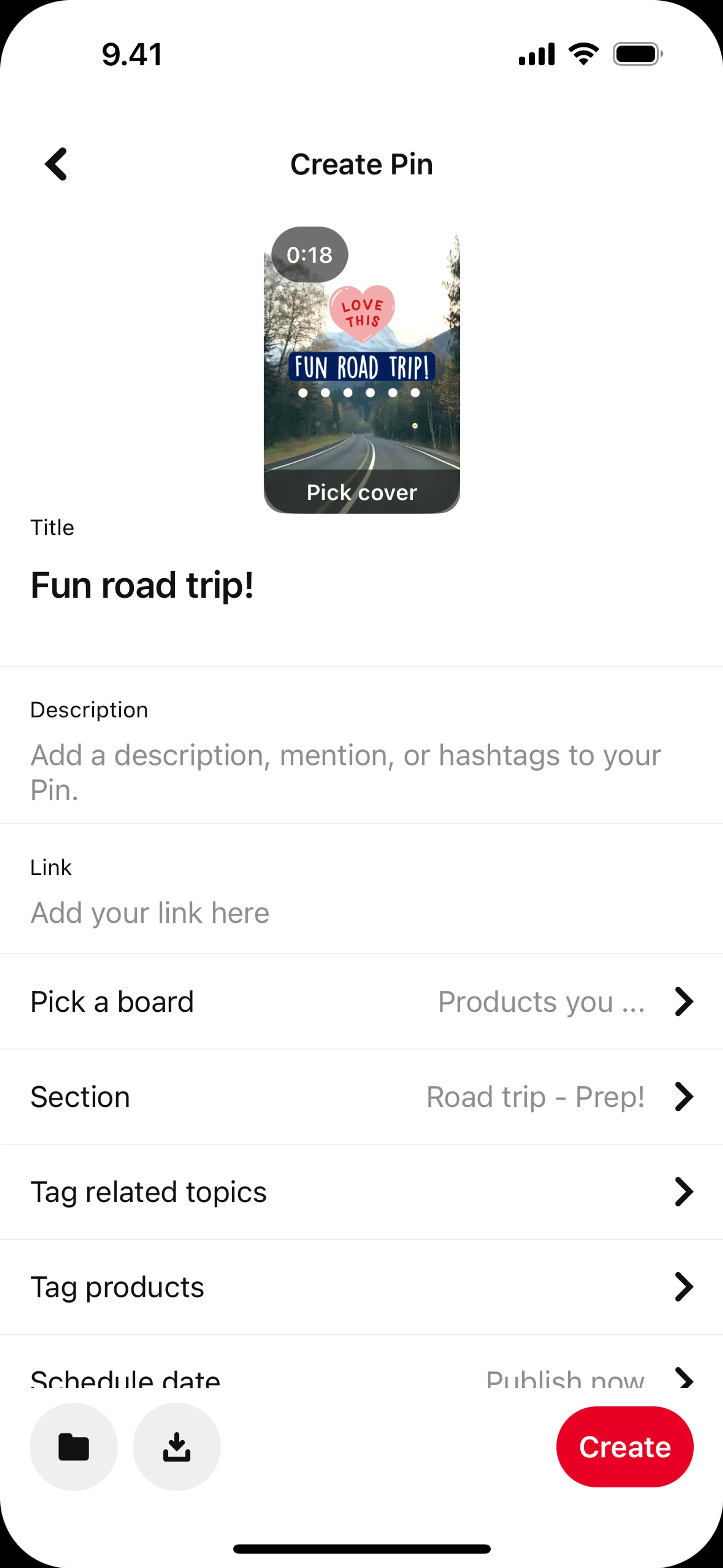
Task: Create the Pin
Action: [x=624, y=1446]
